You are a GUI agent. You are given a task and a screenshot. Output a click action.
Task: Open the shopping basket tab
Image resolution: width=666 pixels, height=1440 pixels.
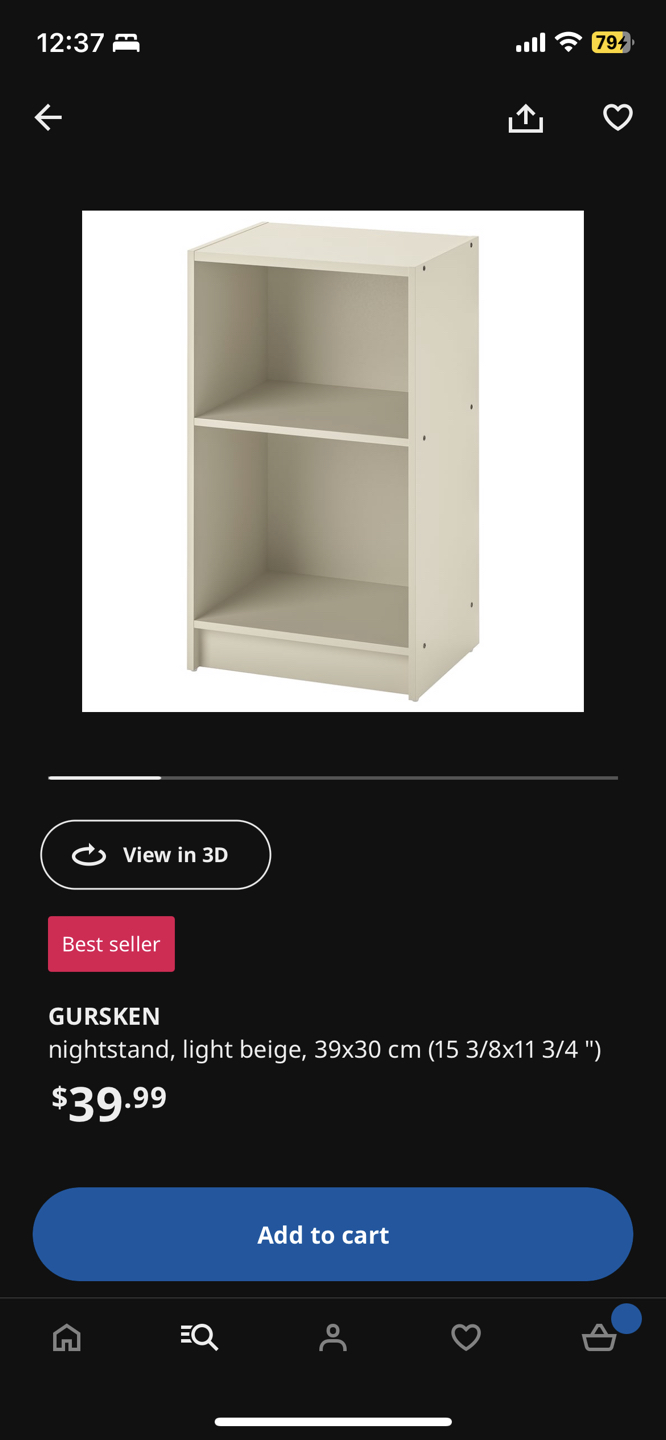[599, 1337]
